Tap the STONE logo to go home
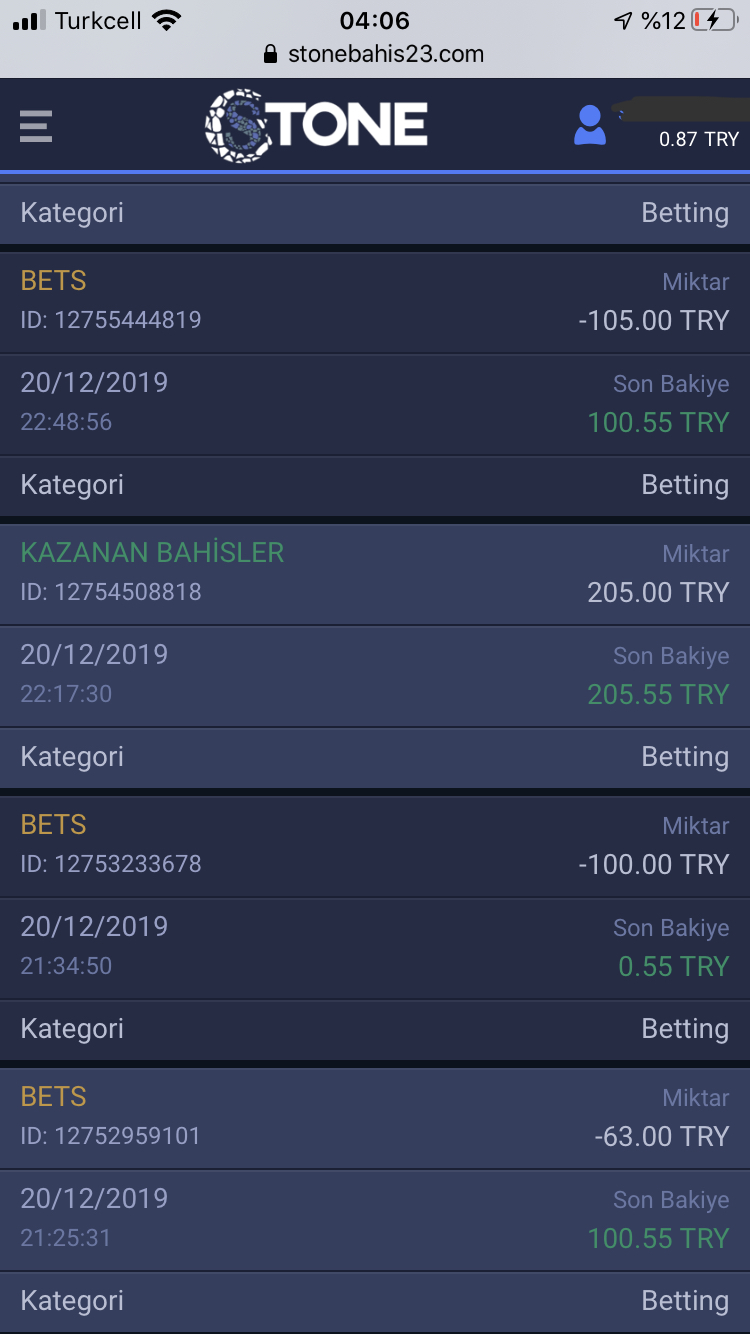This screenshot has height=1334, width=750. click(316, 125)
